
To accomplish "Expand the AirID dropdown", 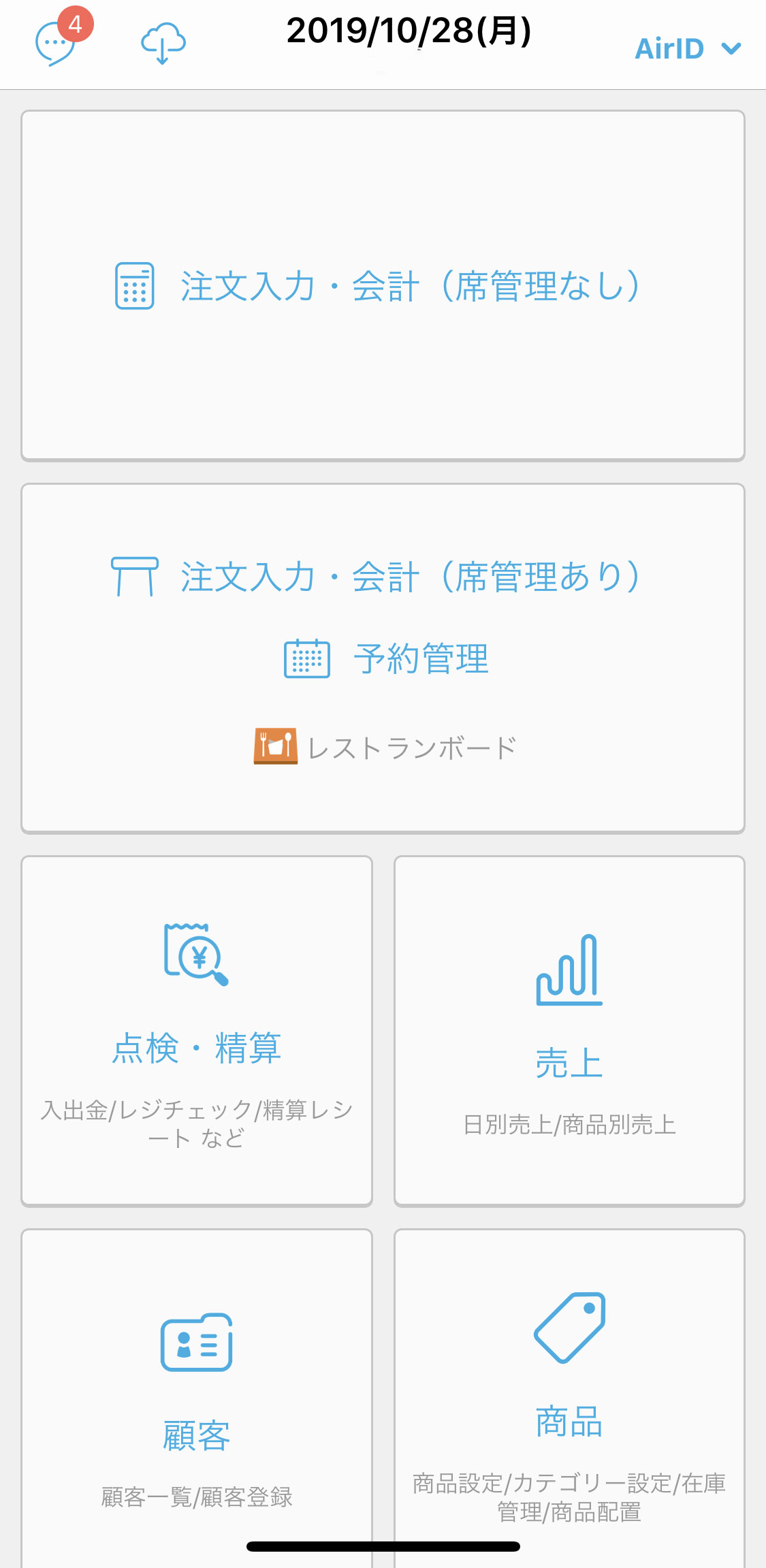I will [x=688, y=49].
